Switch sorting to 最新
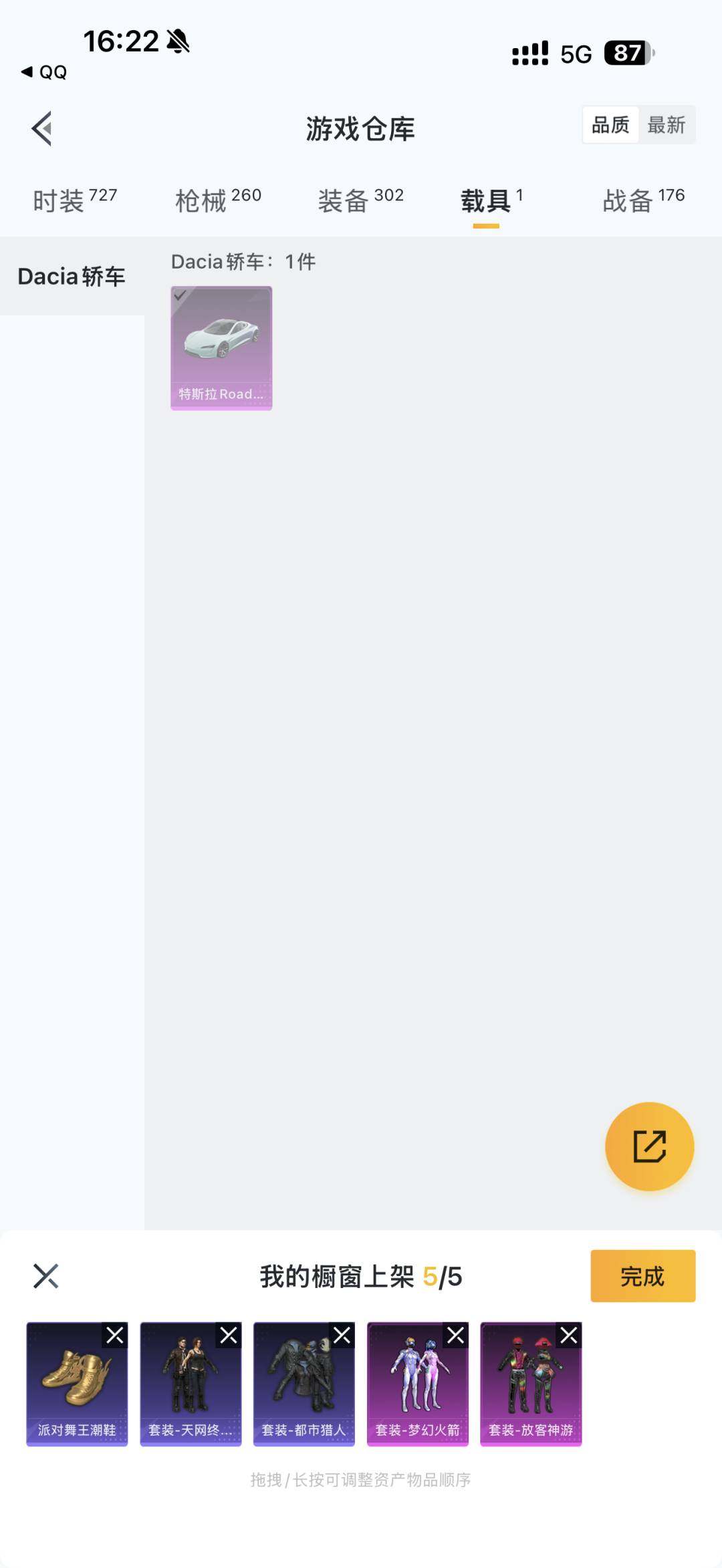722x1568 pixels. click(x=667, y=125)
